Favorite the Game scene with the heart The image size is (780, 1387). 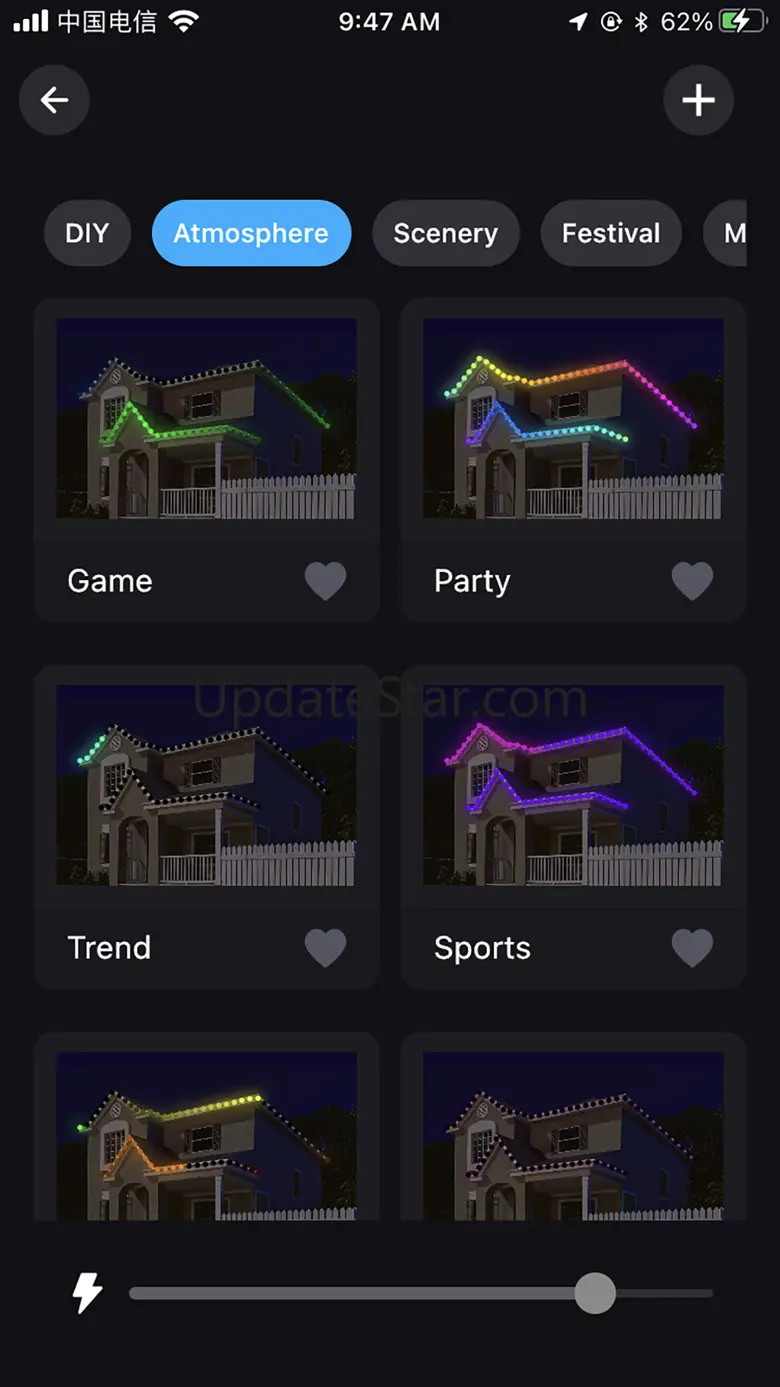tap(325, 581)
